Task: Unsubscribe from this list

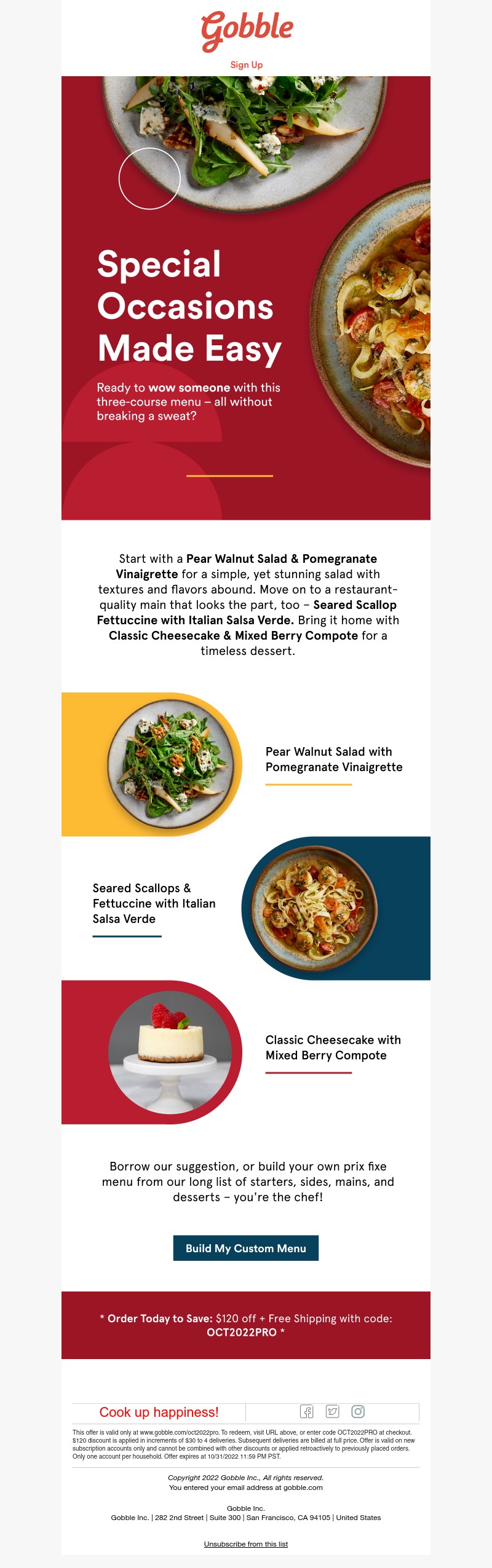Action: pos(246,1543)
